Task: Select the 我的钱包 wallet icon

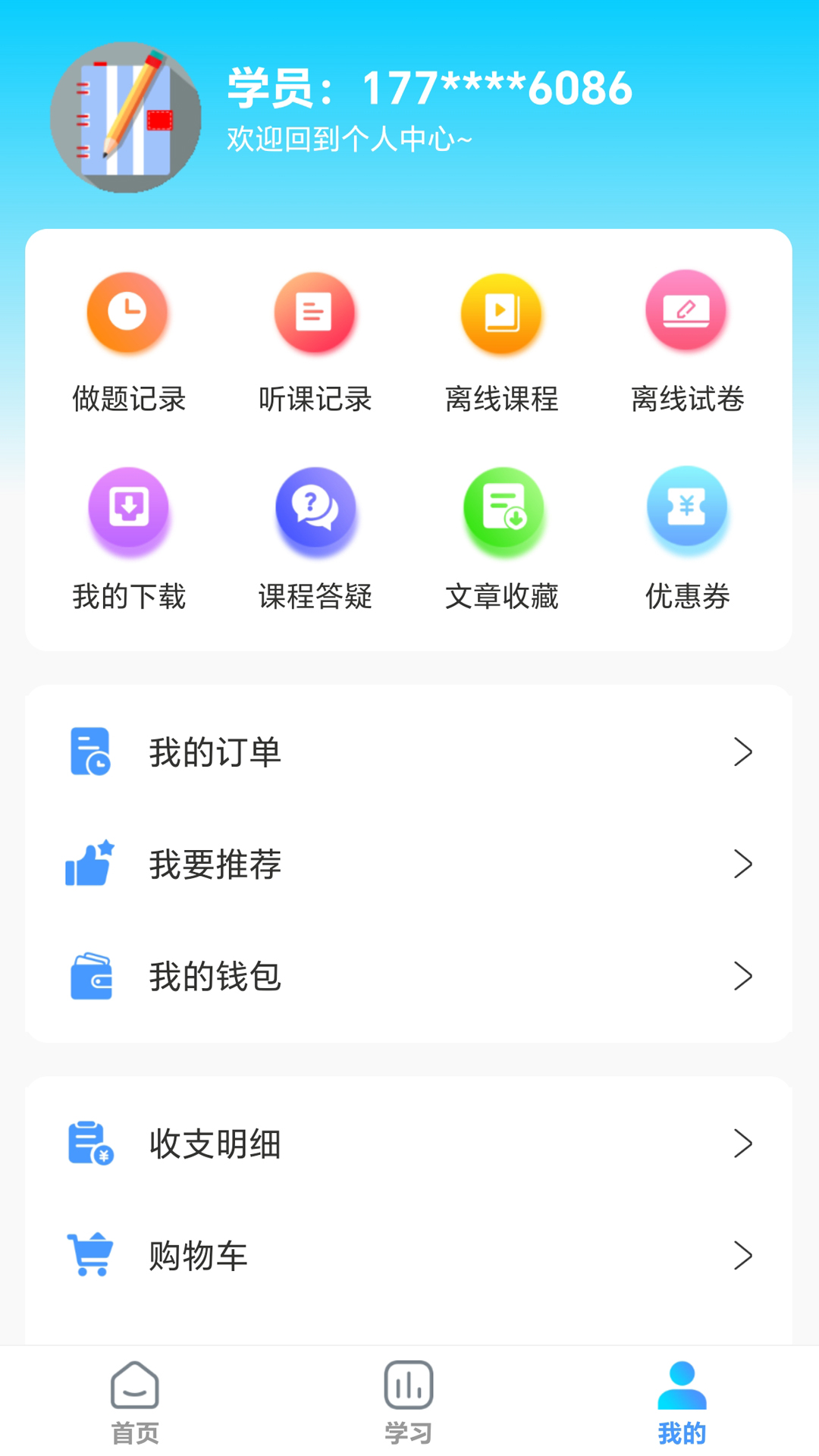Action: pyautogui.click(x=91, y=977)
